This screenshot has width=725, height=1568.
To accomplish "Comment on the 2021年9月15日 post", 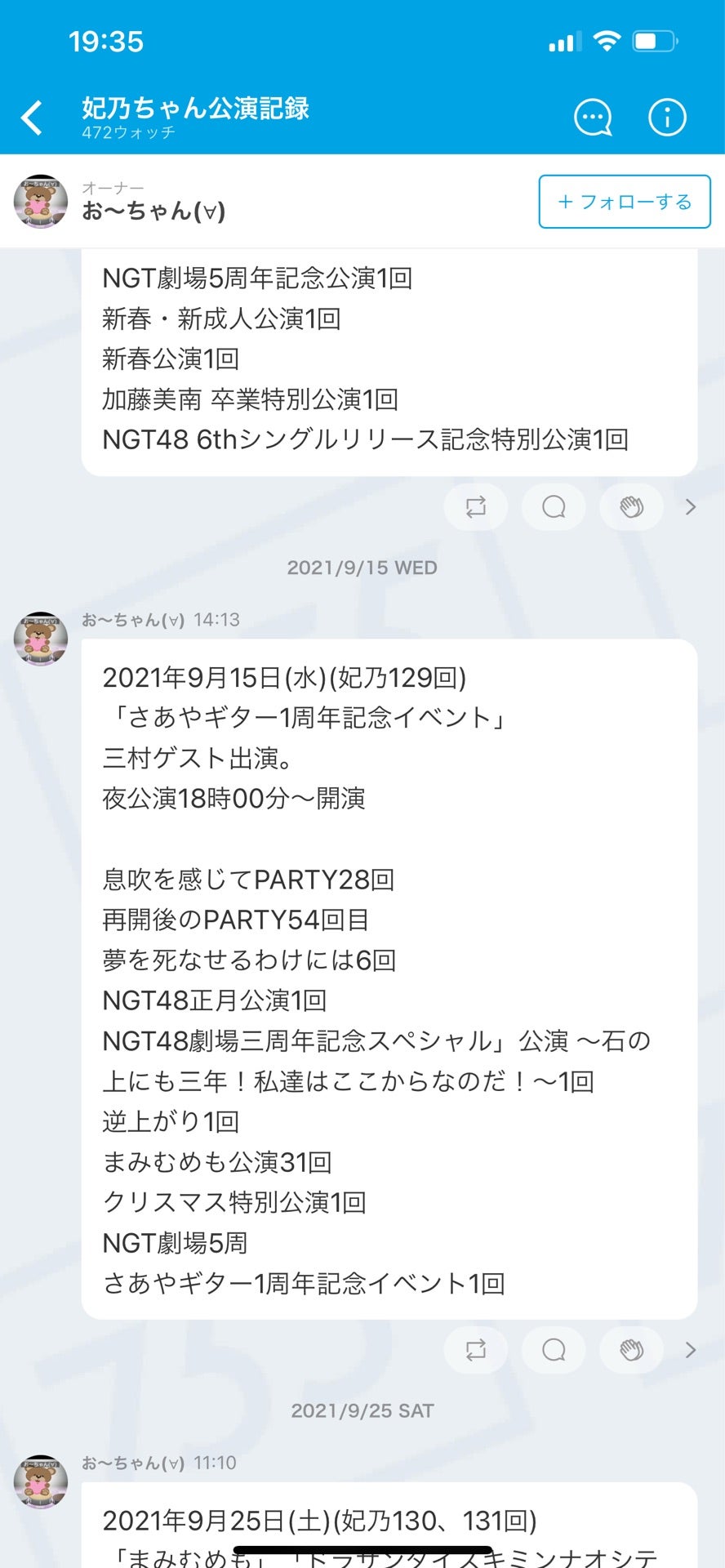I will pyautogui.click(x=554, y=1350).
